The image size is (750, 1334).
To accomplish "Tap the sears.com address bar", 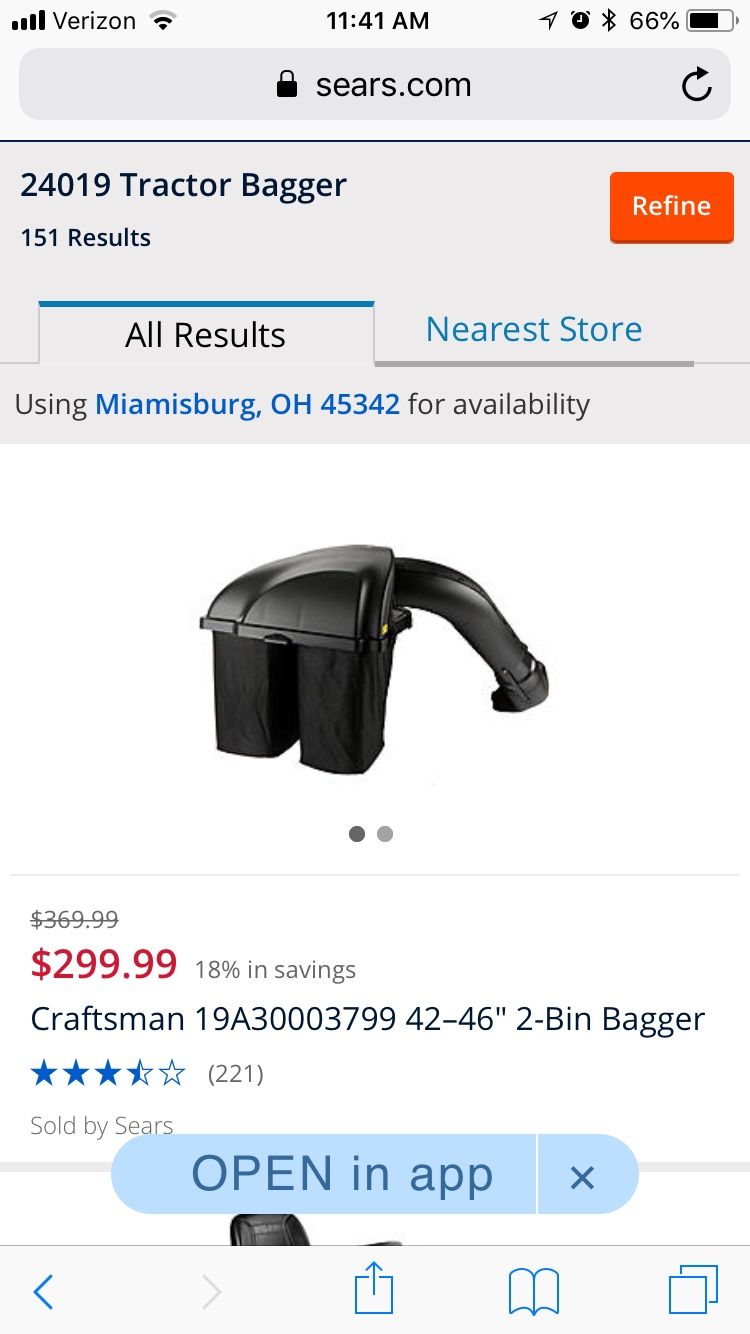I will 374,85.
